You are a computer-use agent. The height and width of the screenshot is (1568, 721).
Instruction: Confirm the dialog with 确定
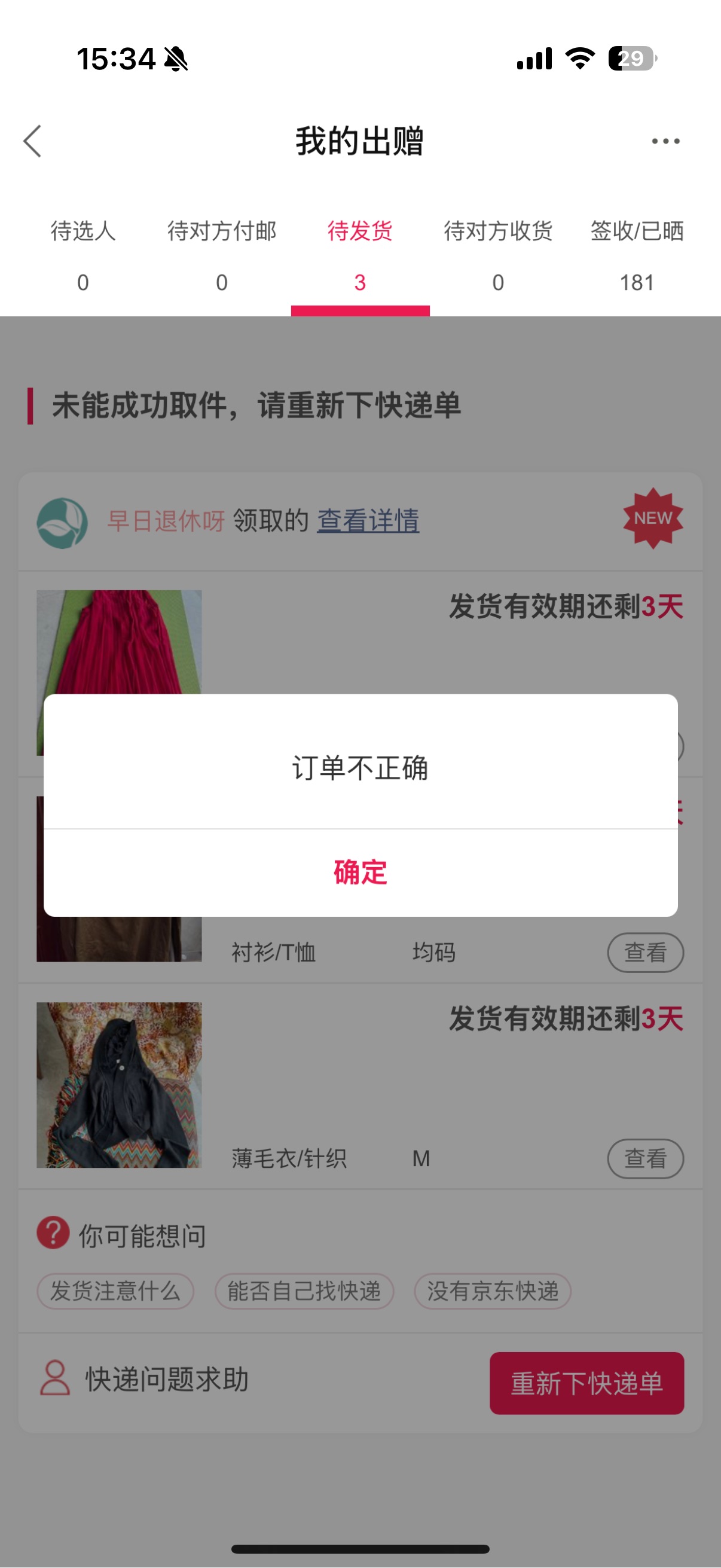tap(360, 873)
